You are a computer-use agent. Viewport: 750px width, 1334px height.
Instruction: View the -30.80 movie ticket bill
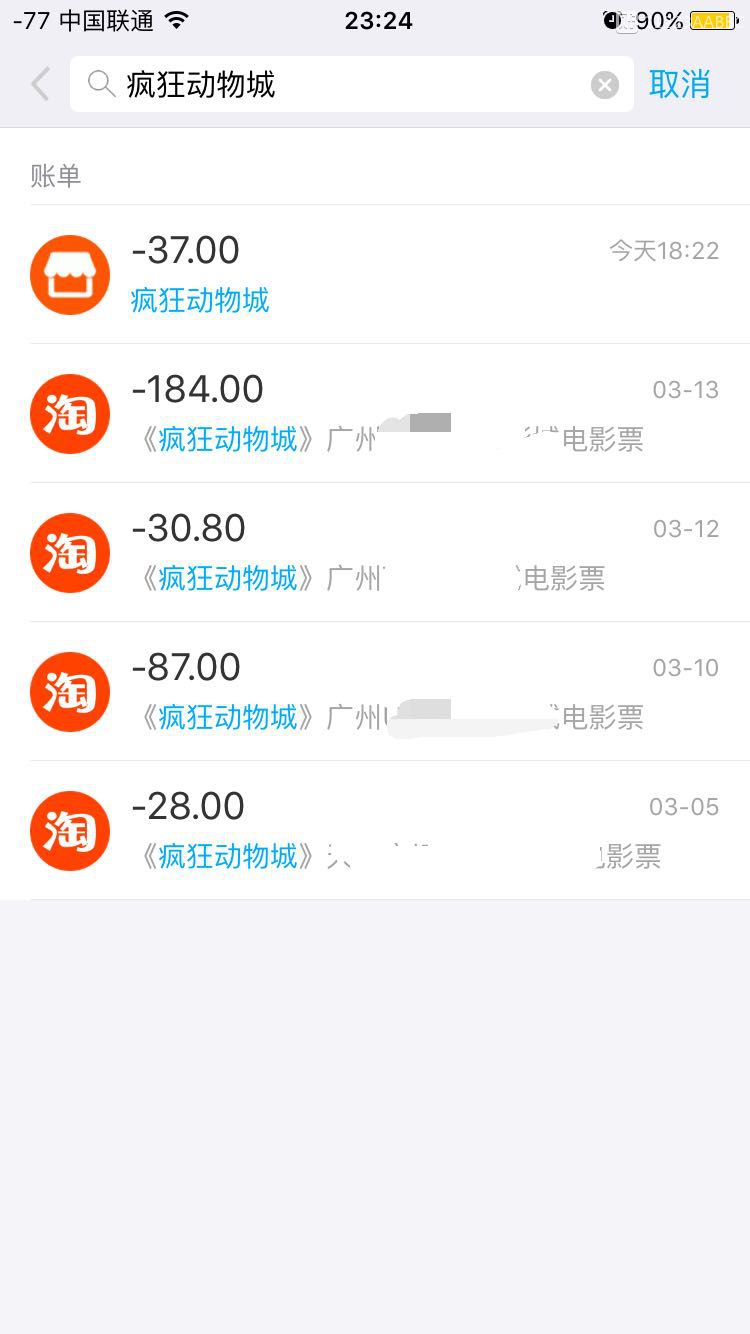pyautogui.click(x=390, y=552)
